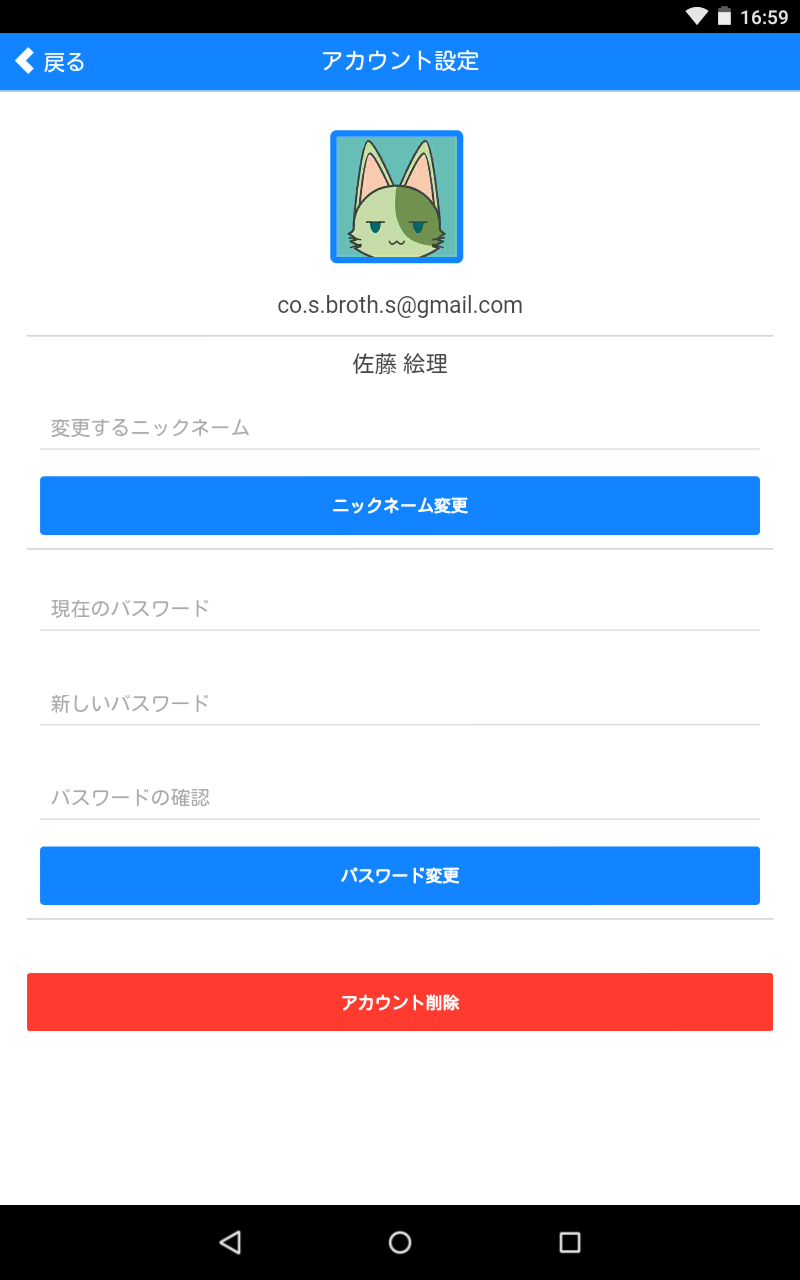The height and width of the screenshot is (1280, 800).
Task: Submit with the パスワード変更 button
Action: point(400,876)
